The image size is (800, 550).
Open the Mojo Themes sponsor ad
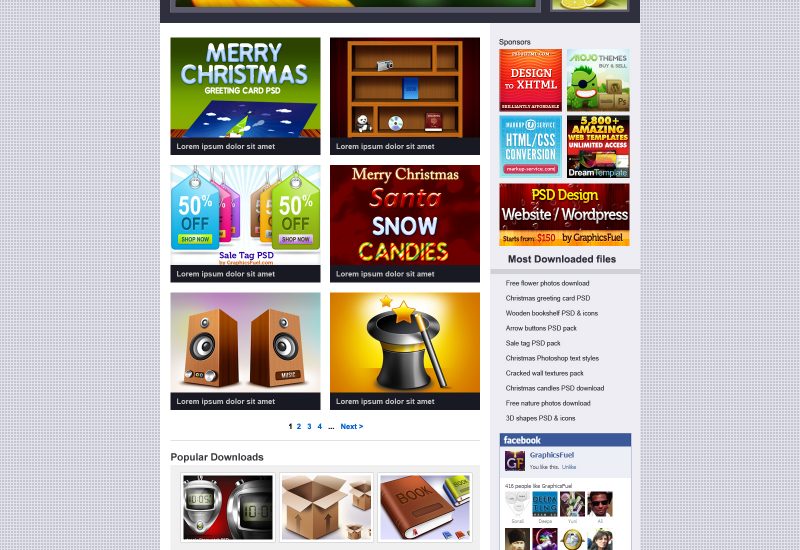(598, 80)
